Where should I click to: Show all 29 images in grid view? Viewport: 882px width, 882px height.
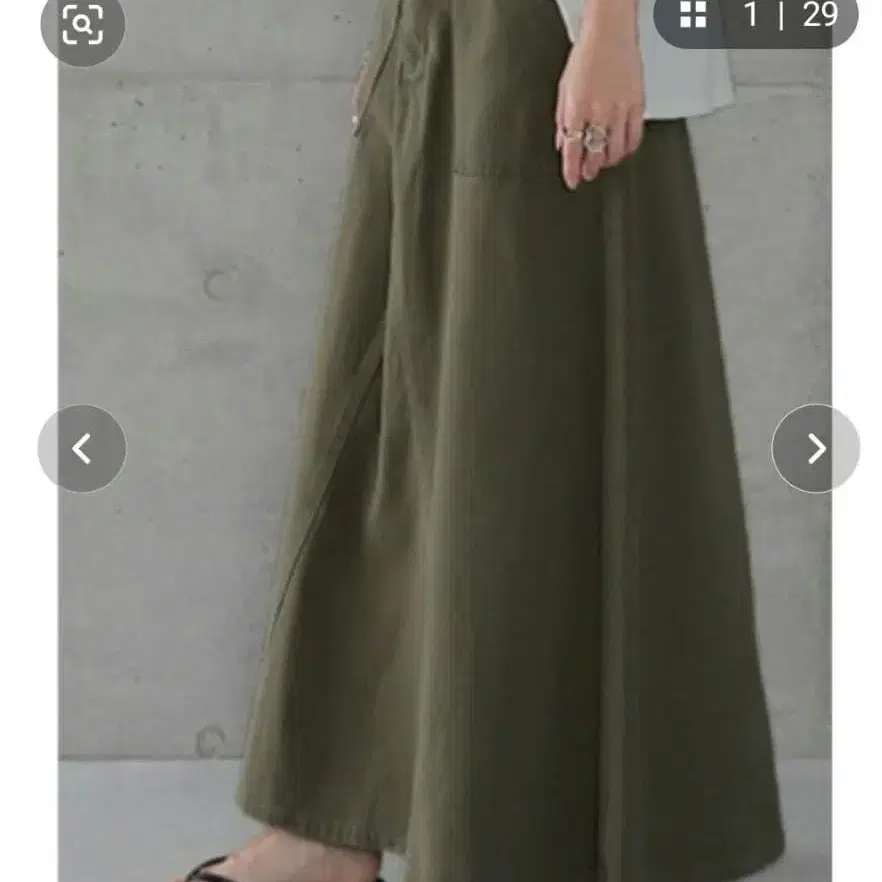coord(693,15)
